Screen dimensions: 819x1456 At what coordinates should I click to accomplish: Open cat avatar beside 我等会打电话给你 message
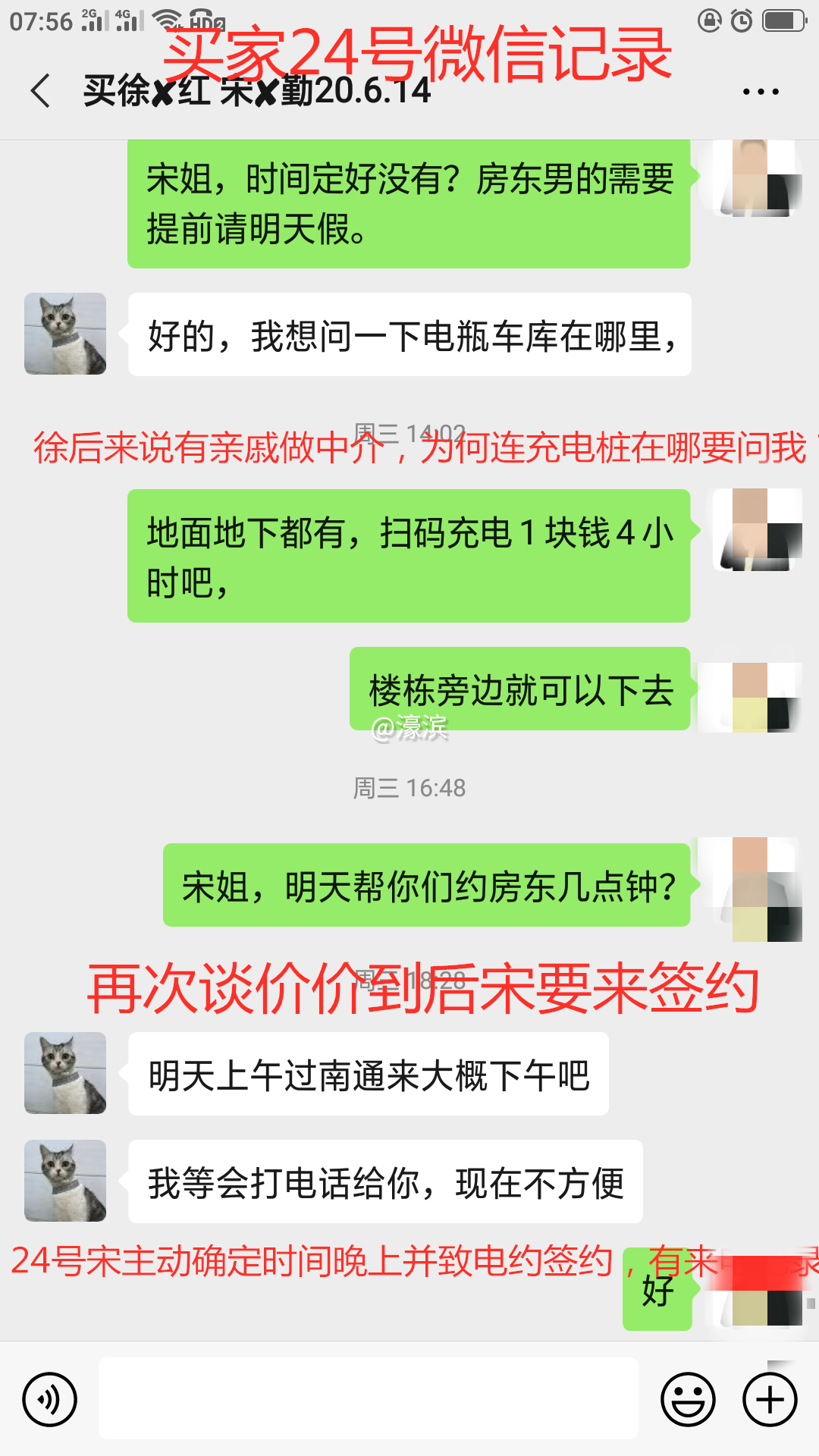point(65,1181)
